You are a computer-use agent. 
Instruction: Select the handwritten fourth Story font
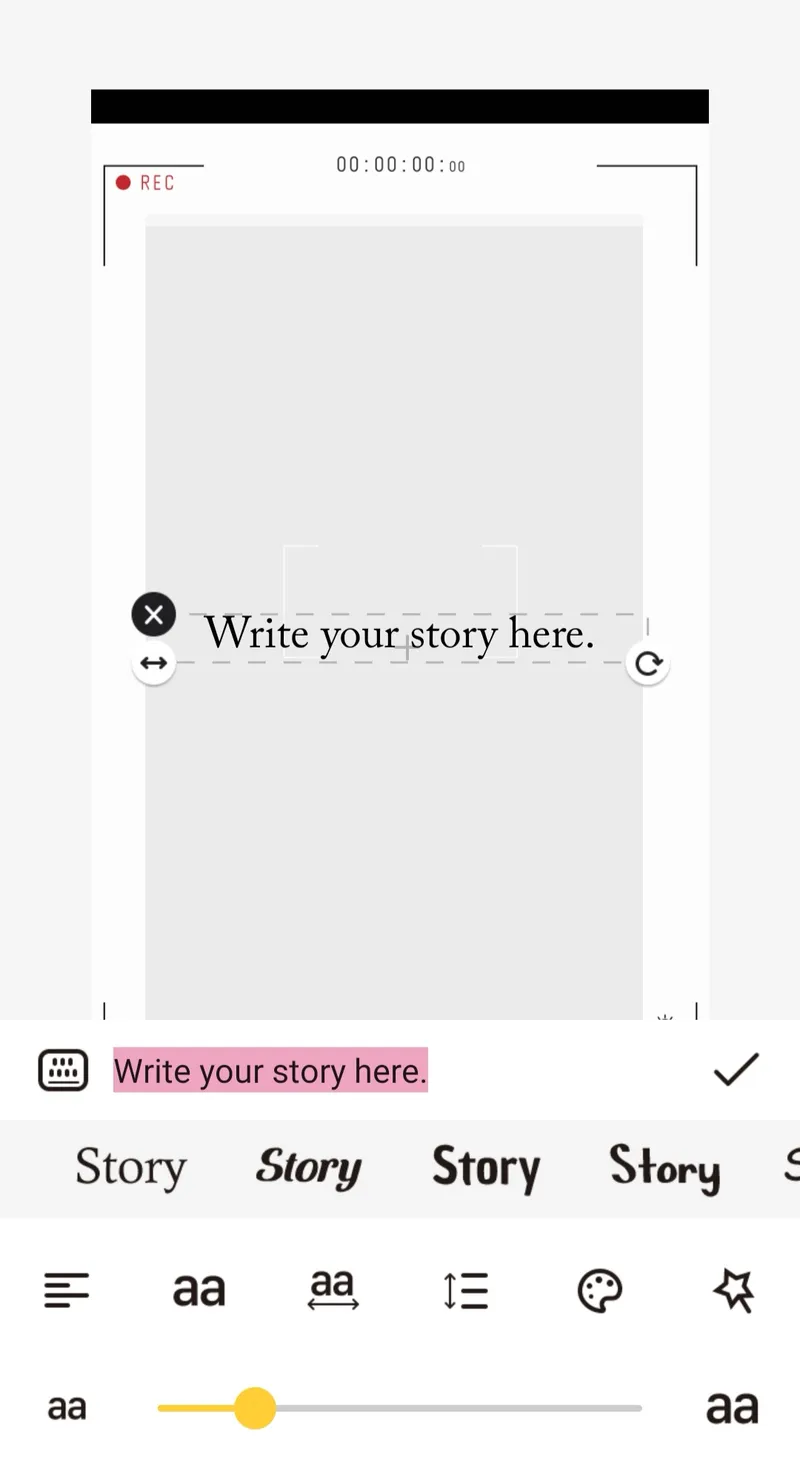tap(664, 1168)
